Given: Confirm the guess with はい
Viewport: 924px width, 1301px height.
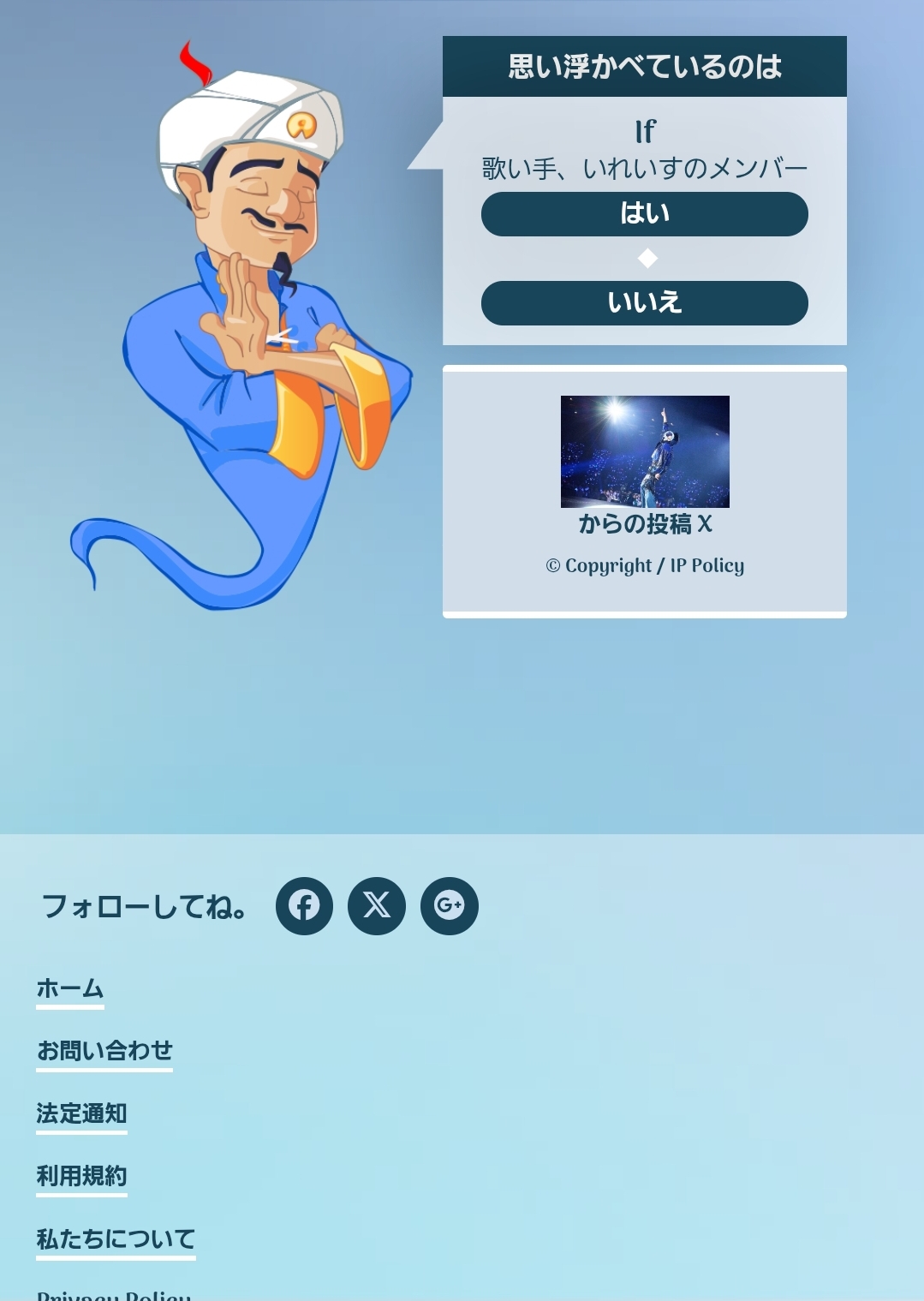Looking at the screenshot, I should point(644,214).
